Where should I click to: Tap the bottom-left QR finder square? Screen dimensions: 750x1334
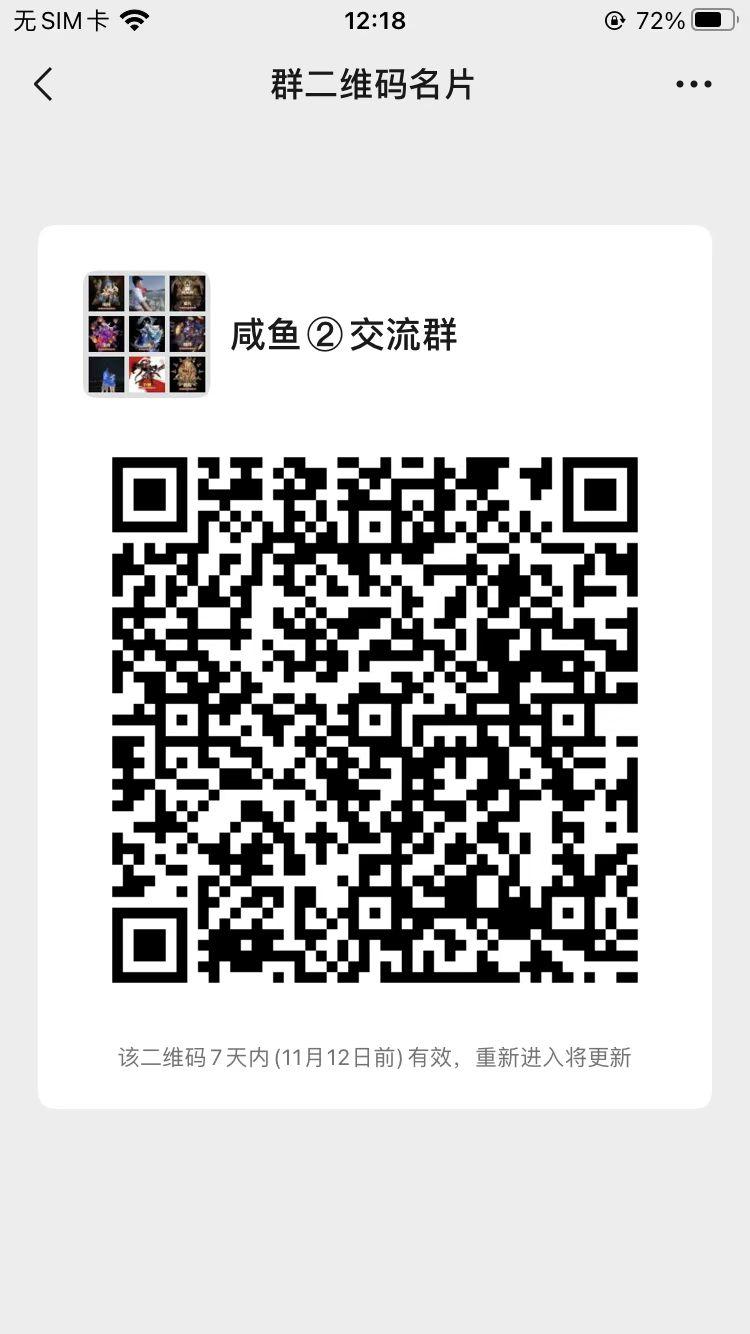click(152, 944)
